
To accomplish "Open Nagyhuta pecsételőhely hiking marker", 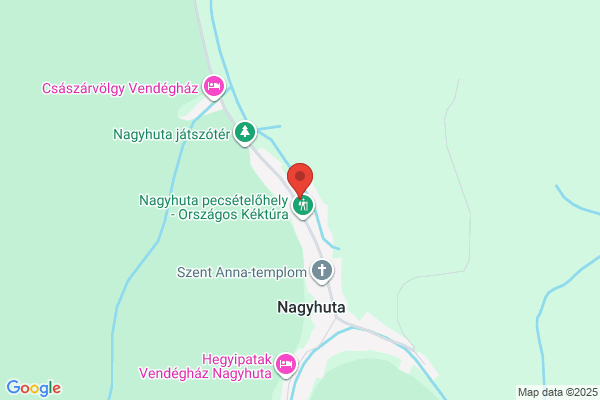I will (303, 206).
